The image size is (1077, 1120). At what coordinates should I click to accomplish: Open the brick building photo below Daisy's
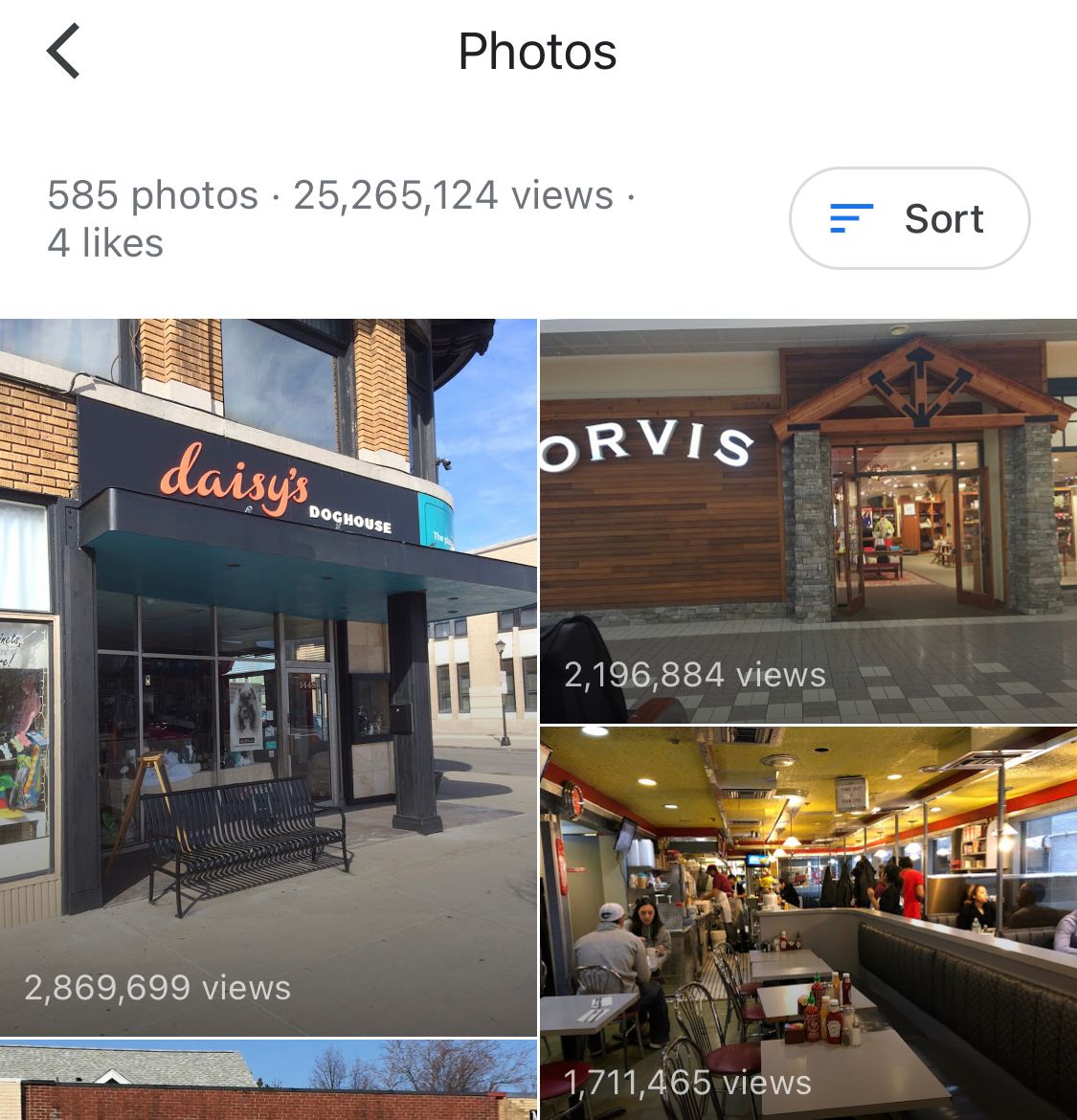point(267,1081)
